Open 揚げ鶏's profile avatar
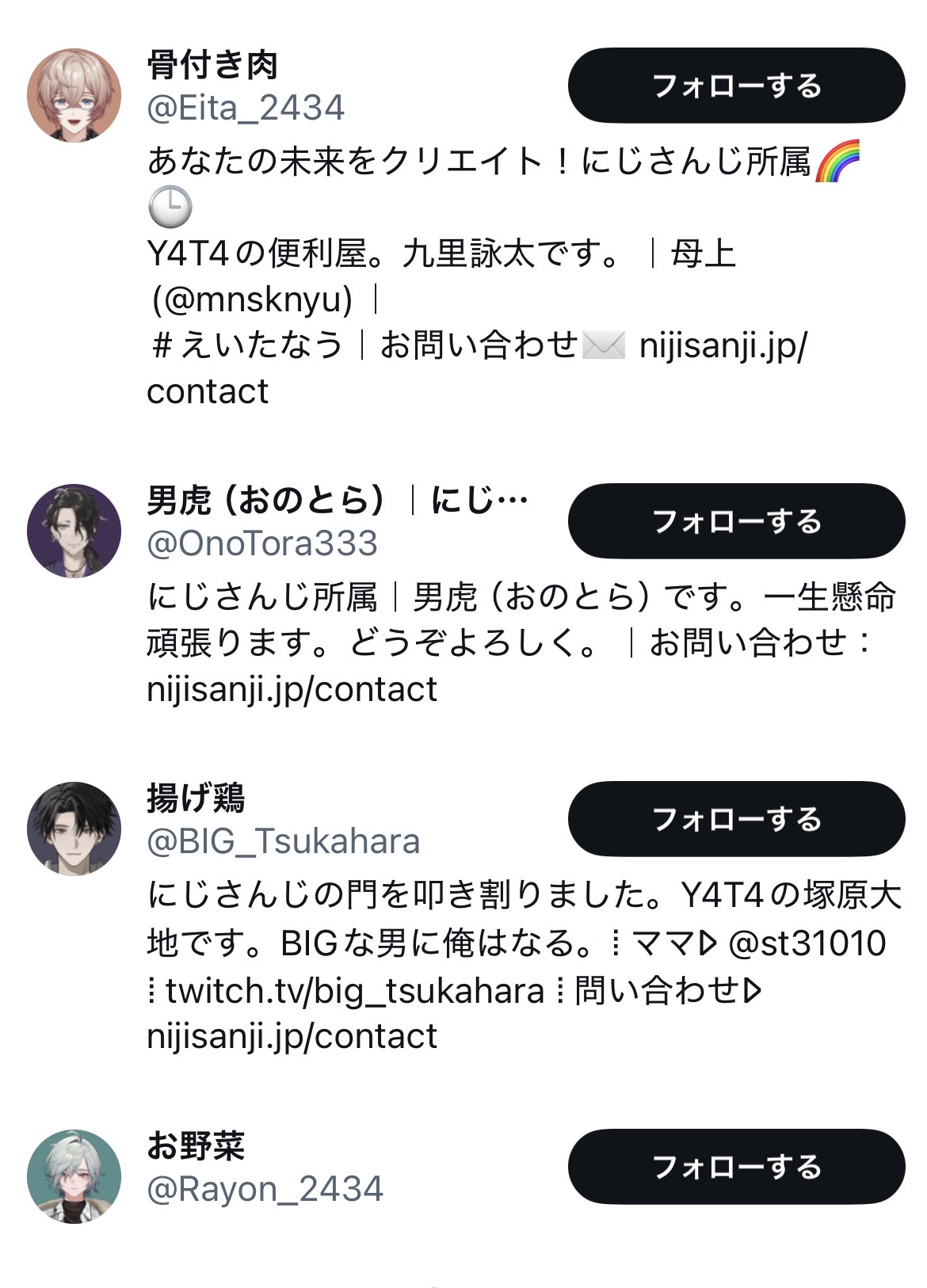The image size is (927, 1288). pos(74,829)
